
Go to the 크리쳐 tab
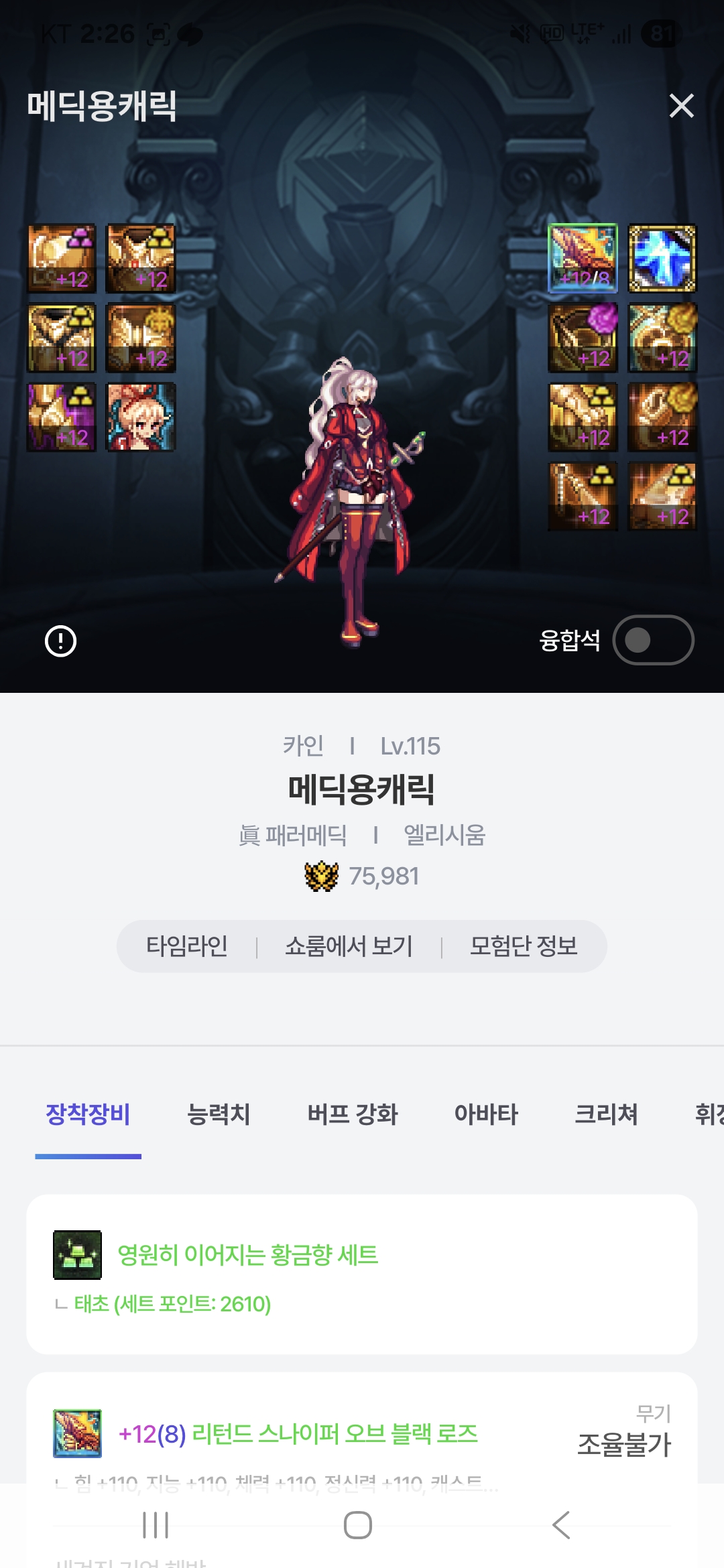[x=606, y=1114]
